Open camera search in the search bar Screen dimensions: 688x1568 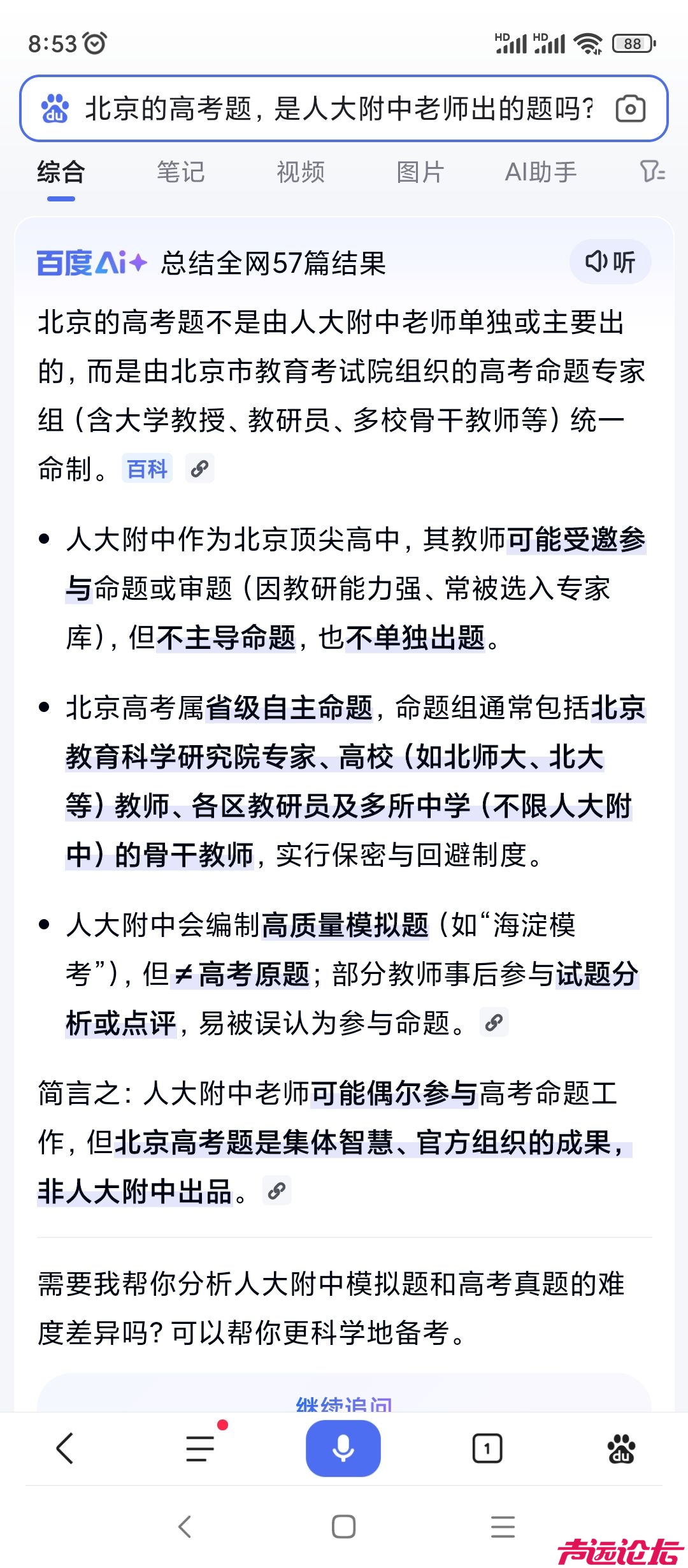click(631, 108)
